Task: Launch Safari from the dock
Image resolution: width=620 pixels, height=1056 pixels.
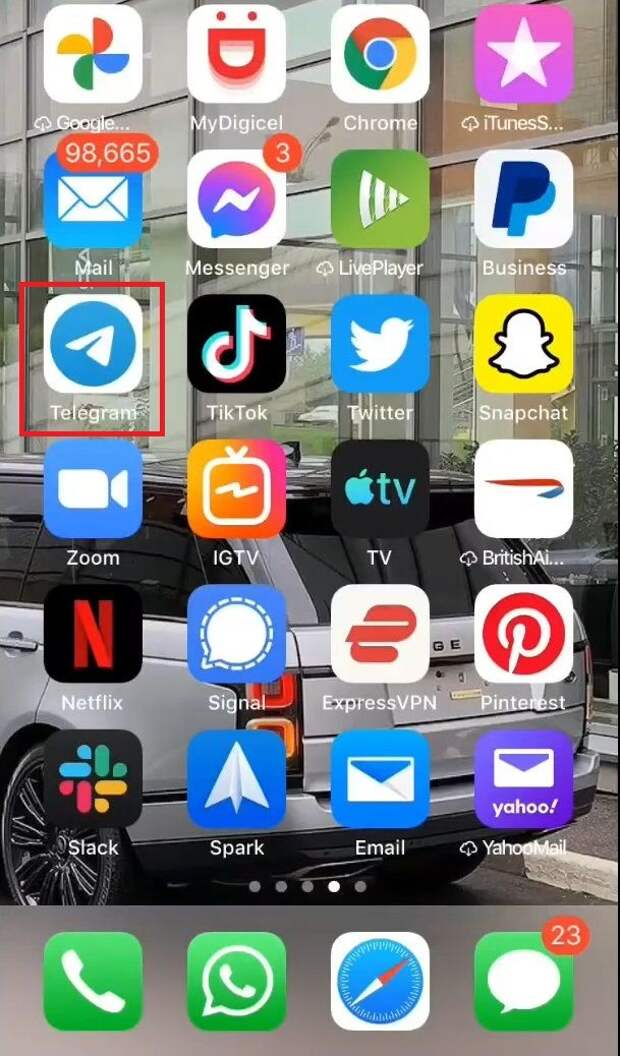Action: (380, 981)
